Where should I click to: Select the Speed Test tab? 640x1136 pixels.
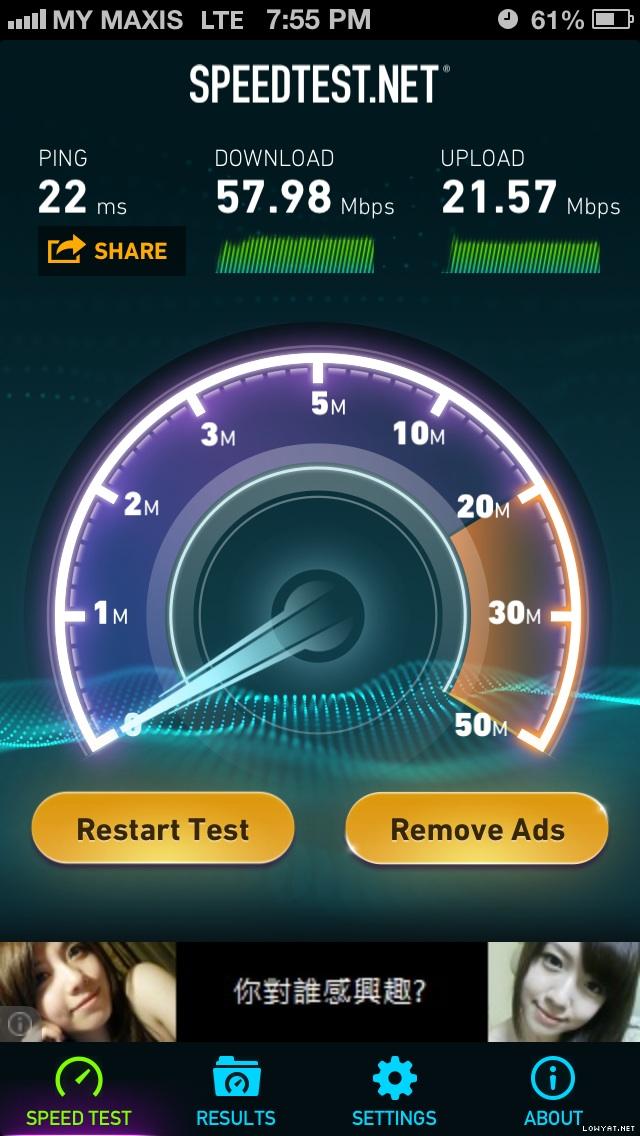point(79,1092)
